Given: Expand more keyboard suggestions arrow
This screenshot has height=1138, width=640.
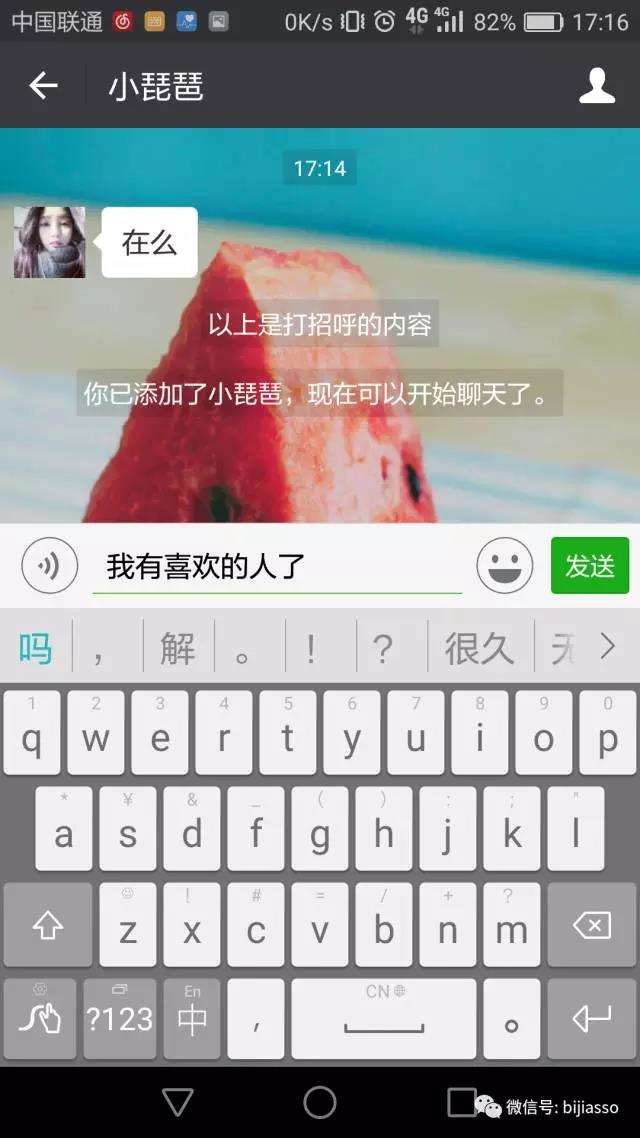Looking at the screenshot, I should (x=607, y=647).
